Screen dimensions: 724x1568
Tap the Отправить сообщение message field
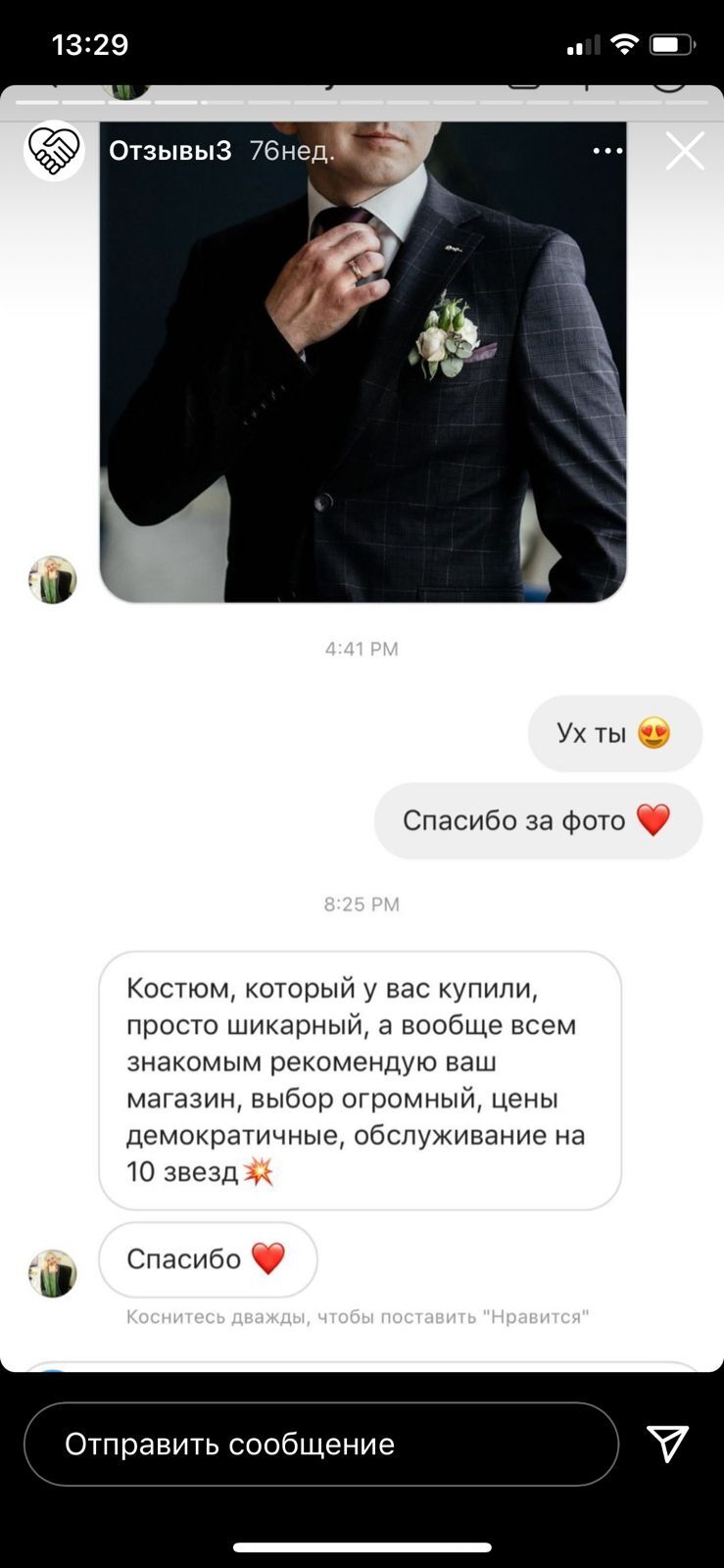pos(321,1444)
